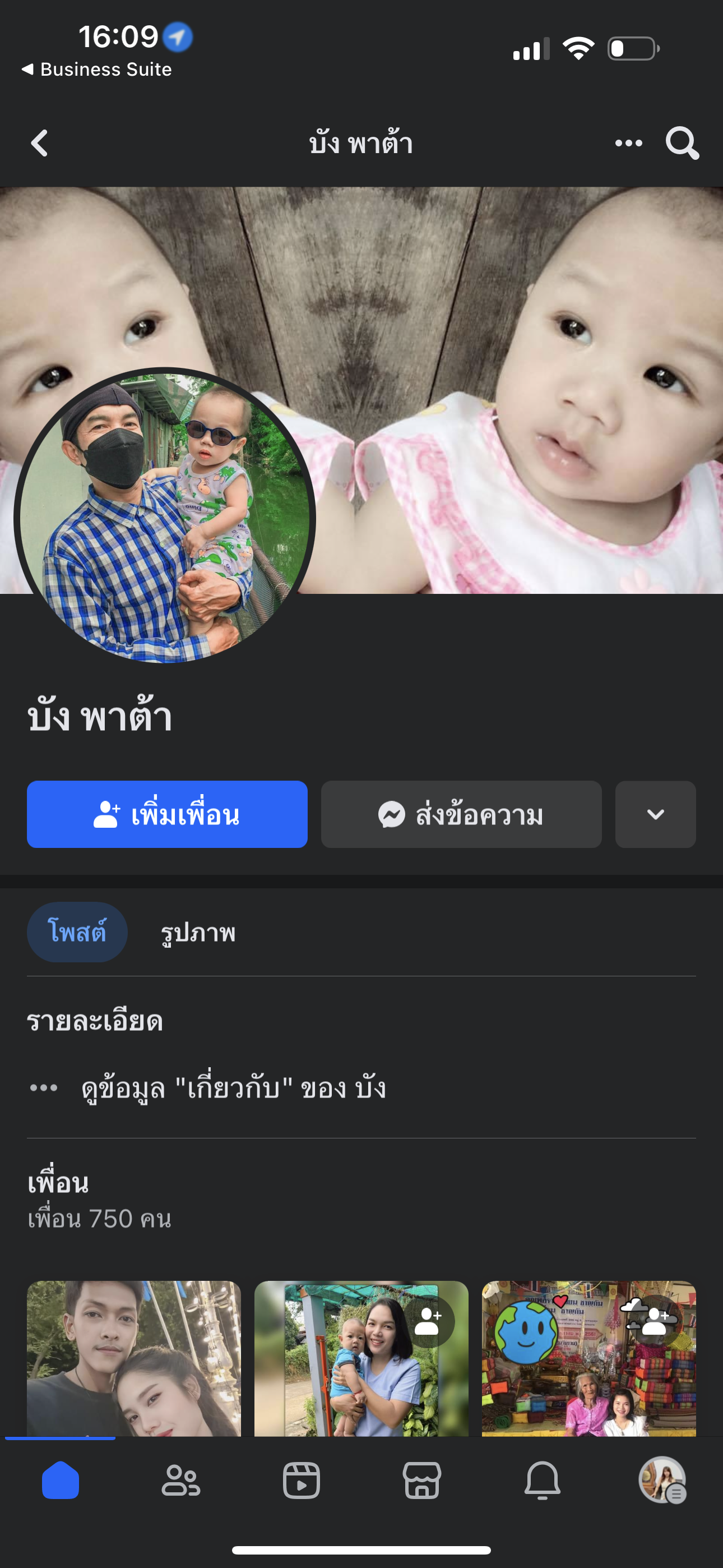Switch to the รูปภาพ tab

(x=198, y=932)
